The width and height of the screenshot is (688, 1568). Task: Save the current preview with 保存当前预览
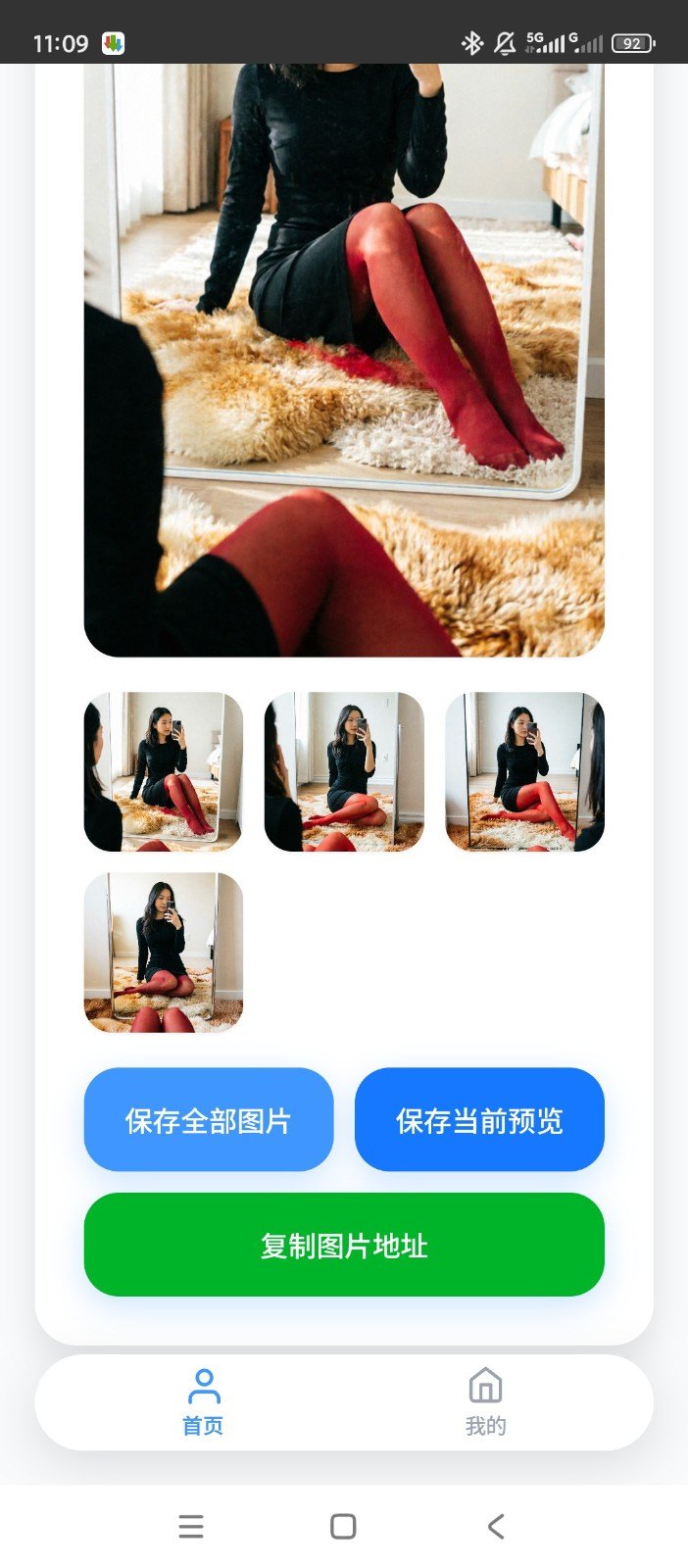pyautogui.click(x=479, y=1119)
